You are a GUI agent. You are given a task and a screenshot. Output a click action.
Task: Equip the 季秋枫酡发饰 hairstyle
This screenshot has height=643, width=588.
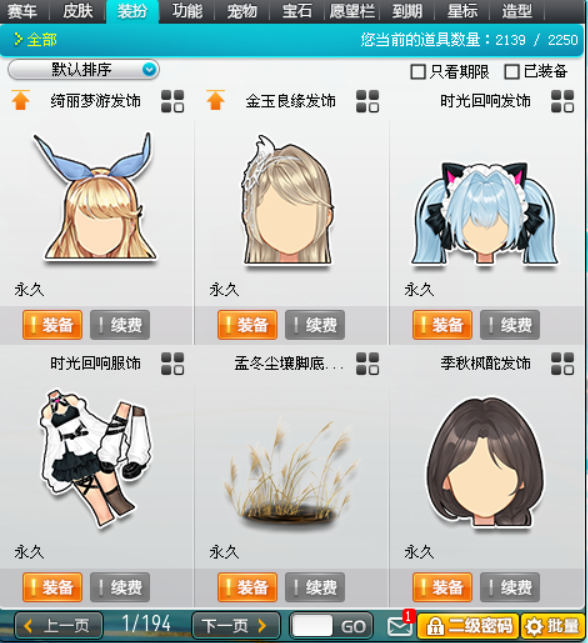click(442, 587)
